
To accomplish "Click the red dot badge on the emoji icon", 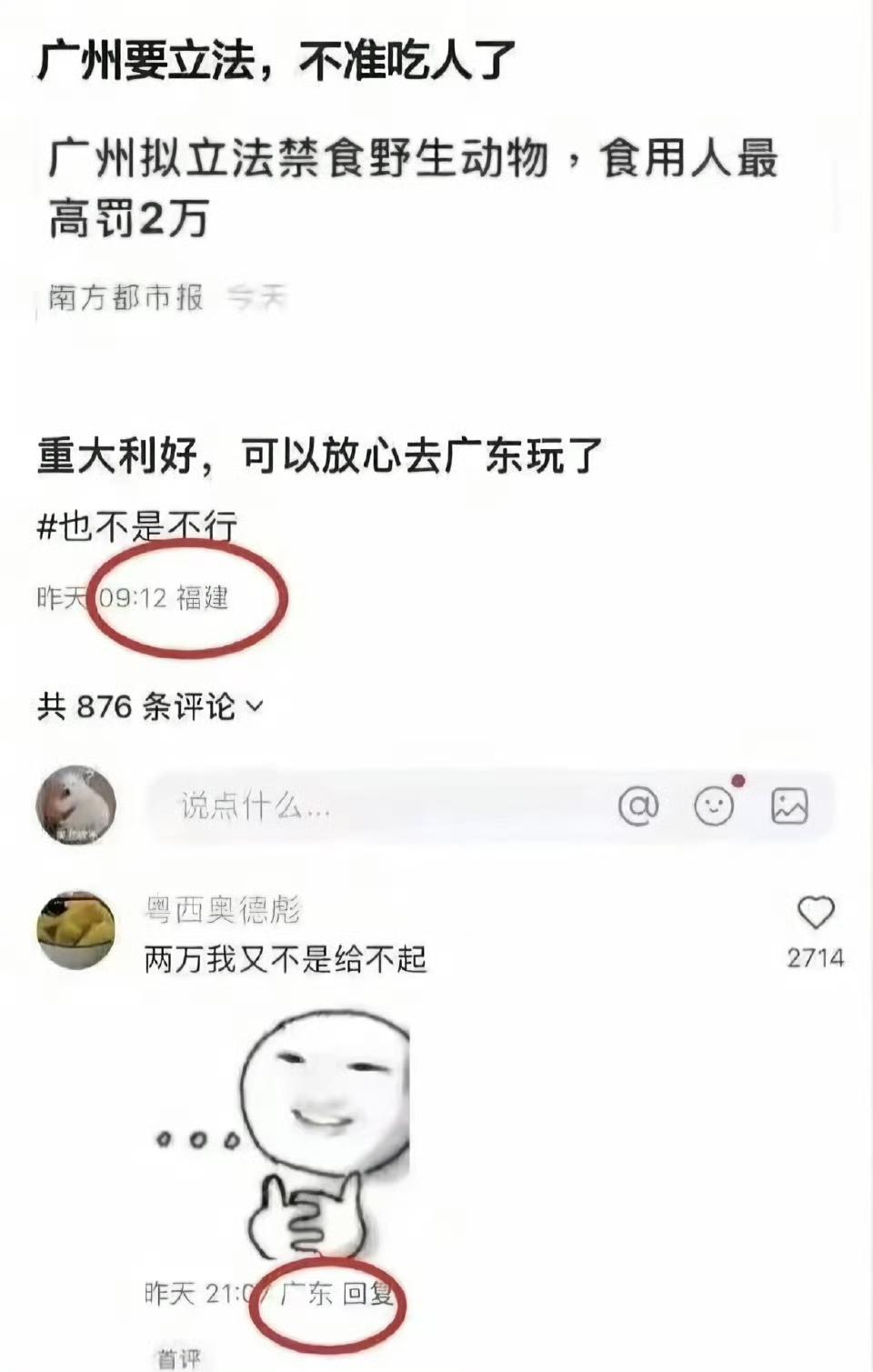I will tap(738, 779).
